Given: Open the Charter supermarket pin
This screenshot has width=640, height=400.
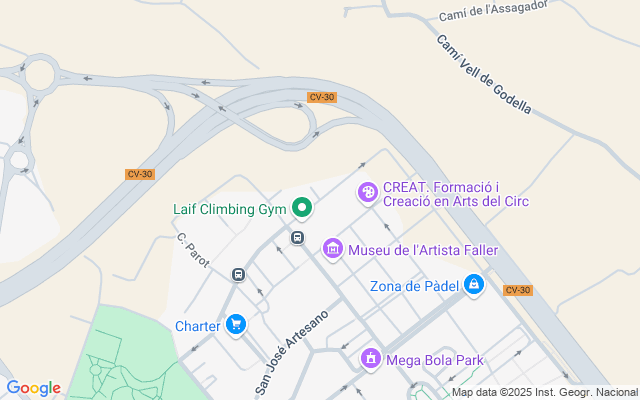Looking at the screenshot, I should point(236,324).
